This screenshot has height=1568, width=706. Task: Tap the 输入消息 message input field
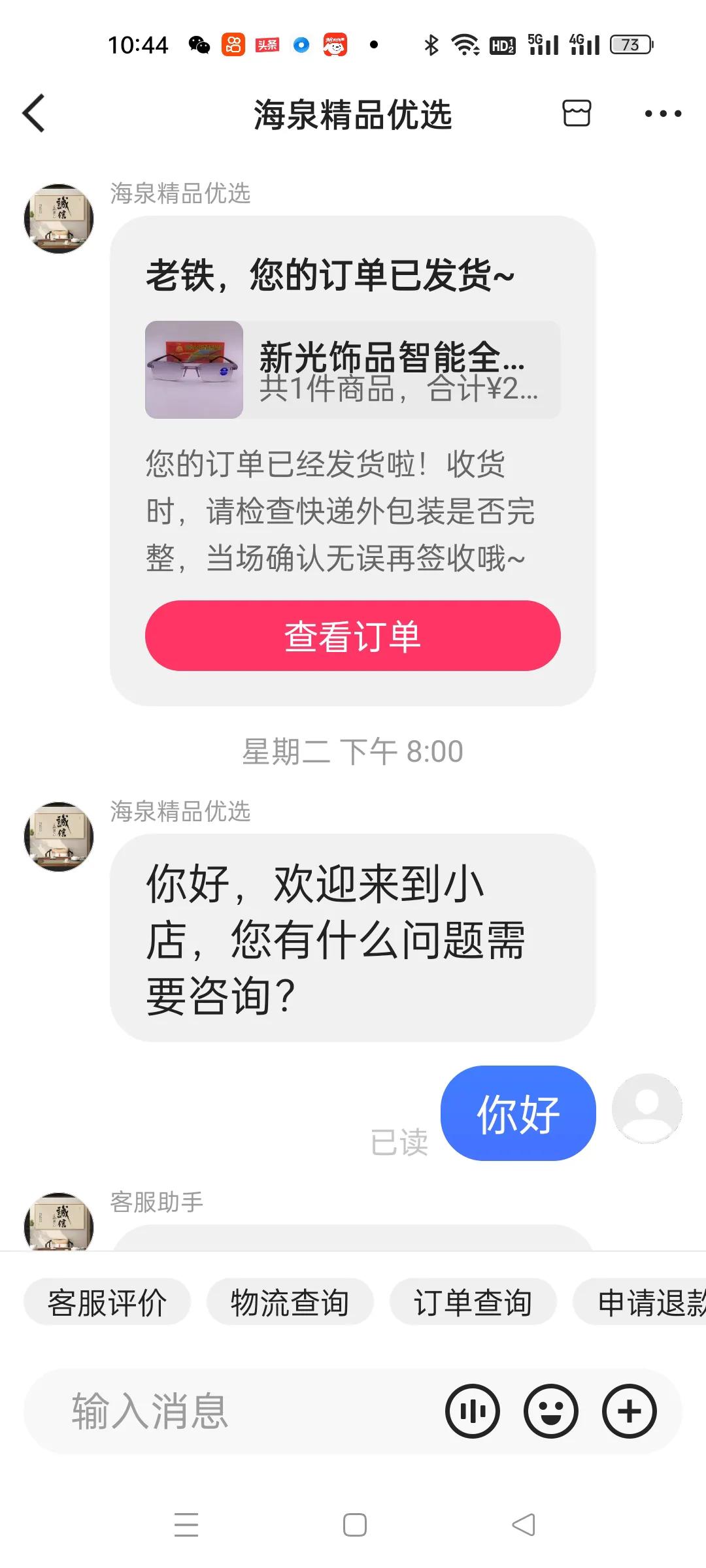196,1409
